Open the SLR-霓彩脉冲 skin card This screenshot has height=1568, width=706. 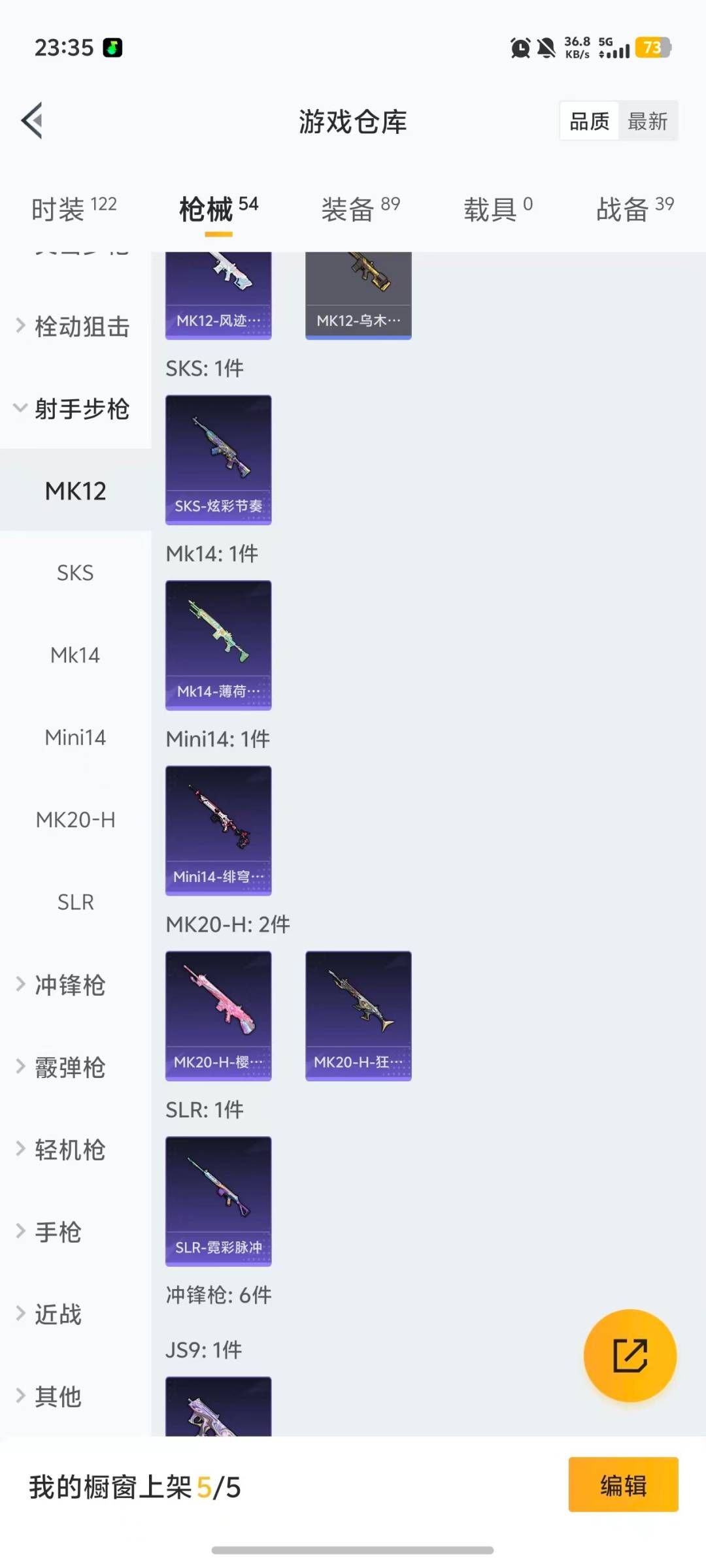[x=218, y=1201]
